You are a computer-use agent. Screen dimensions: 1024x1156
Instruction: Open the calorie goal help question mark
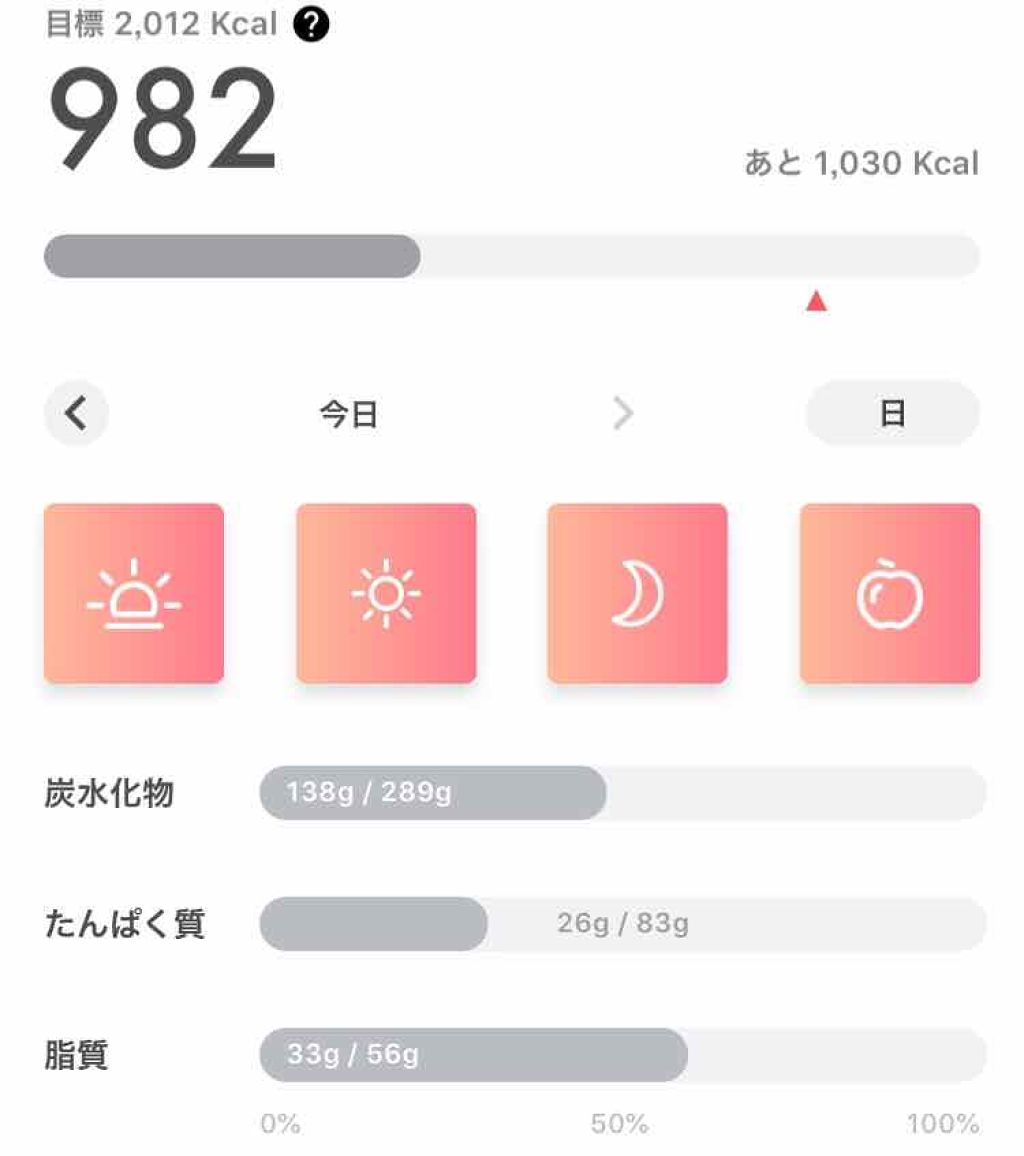pyautogui.click(x=312, y=23)
